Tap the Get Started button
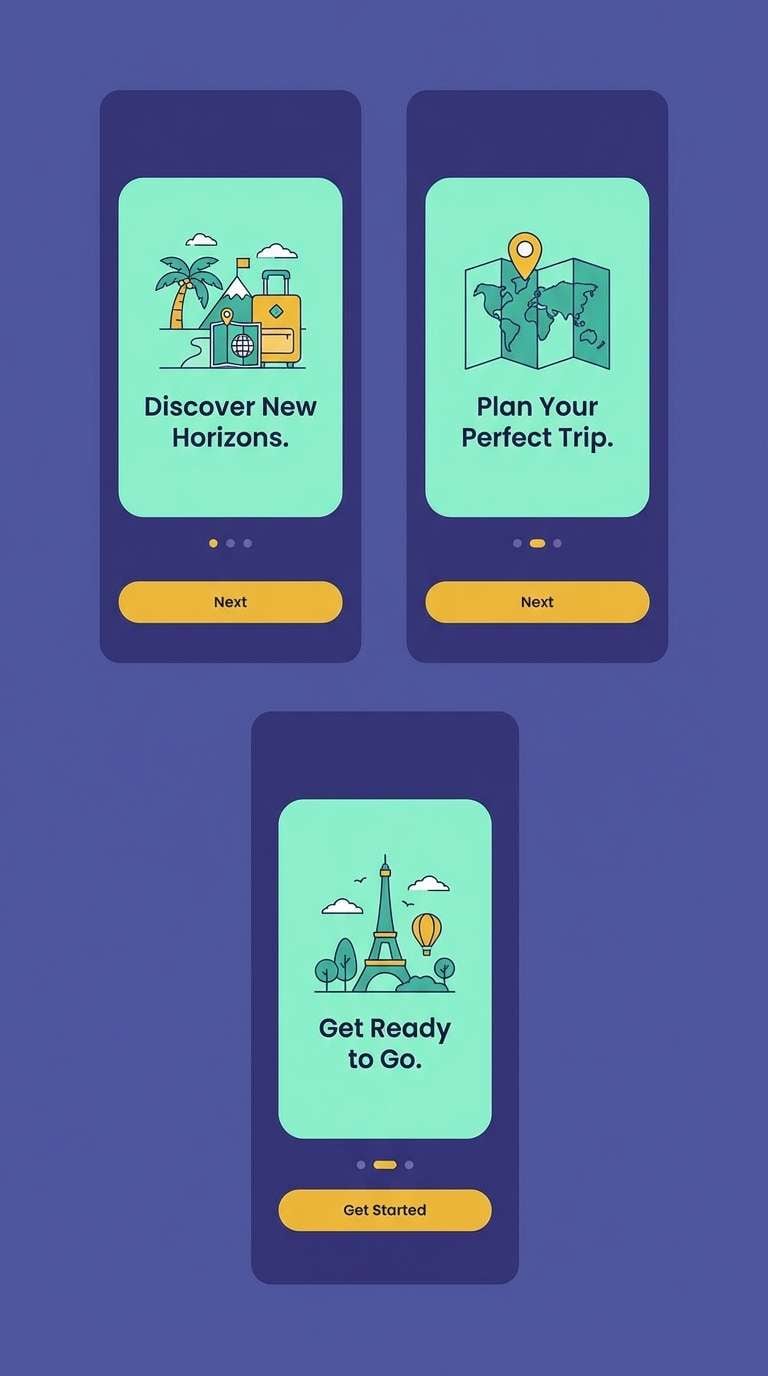Viewport: 768px width, 1376px height. point(384,1210)
